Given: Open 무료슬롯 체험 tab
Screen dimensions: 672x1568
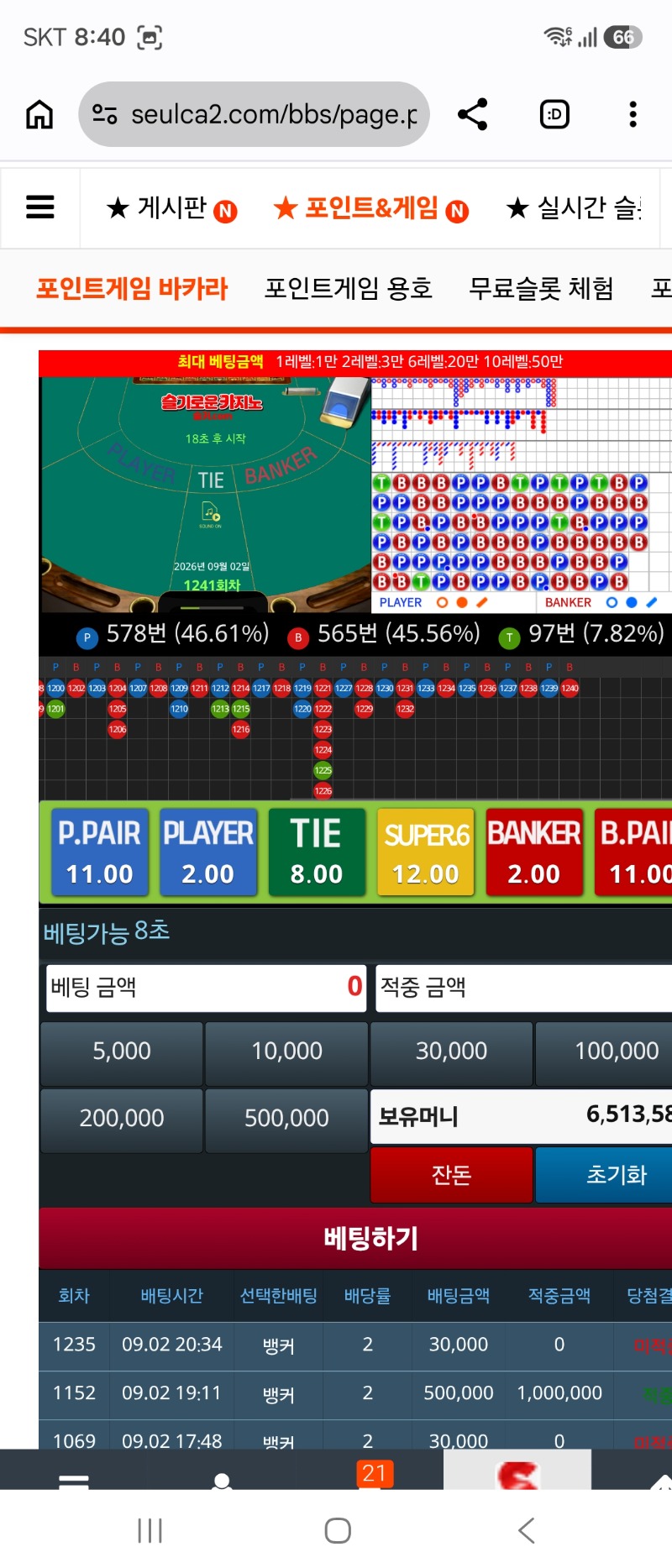Looking at the screenshot, I should click(541, 288).
